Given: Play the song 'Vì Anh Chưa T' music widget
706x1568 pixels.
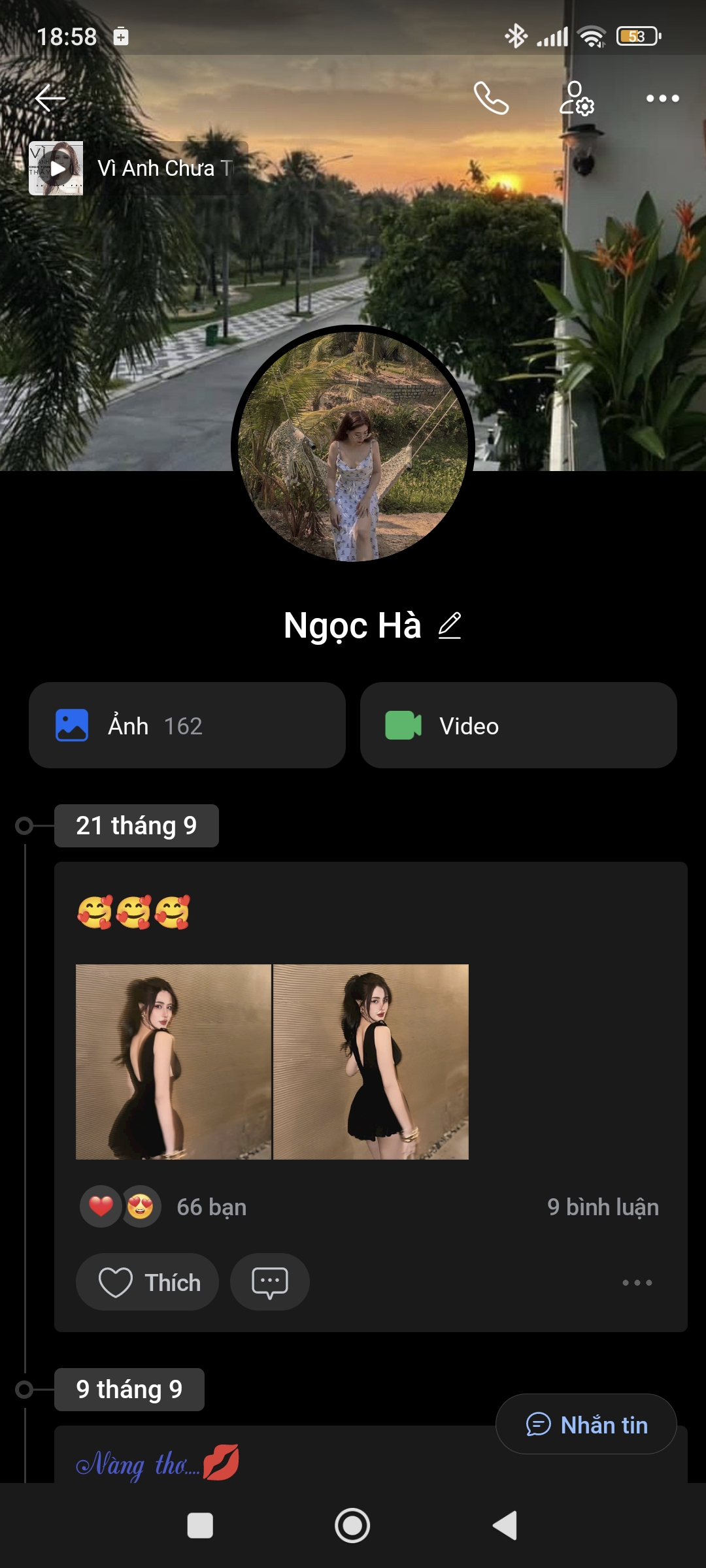Looking at the screenshot, I should (x=57, y=169).
